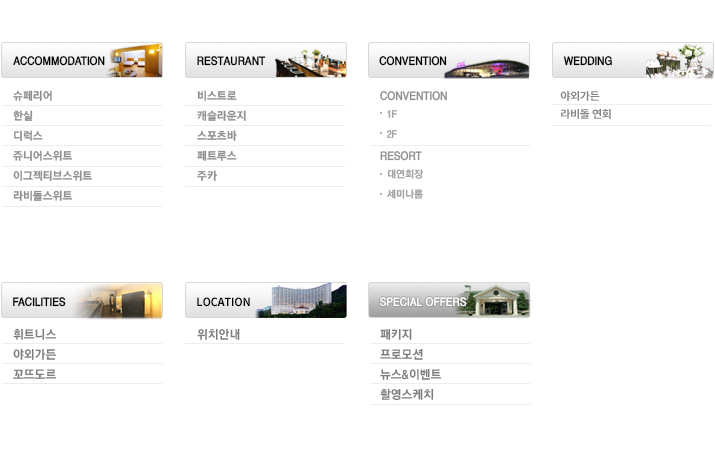
Task: Go to 휘트니스 facility page
Action: click(x=34, y=334)
